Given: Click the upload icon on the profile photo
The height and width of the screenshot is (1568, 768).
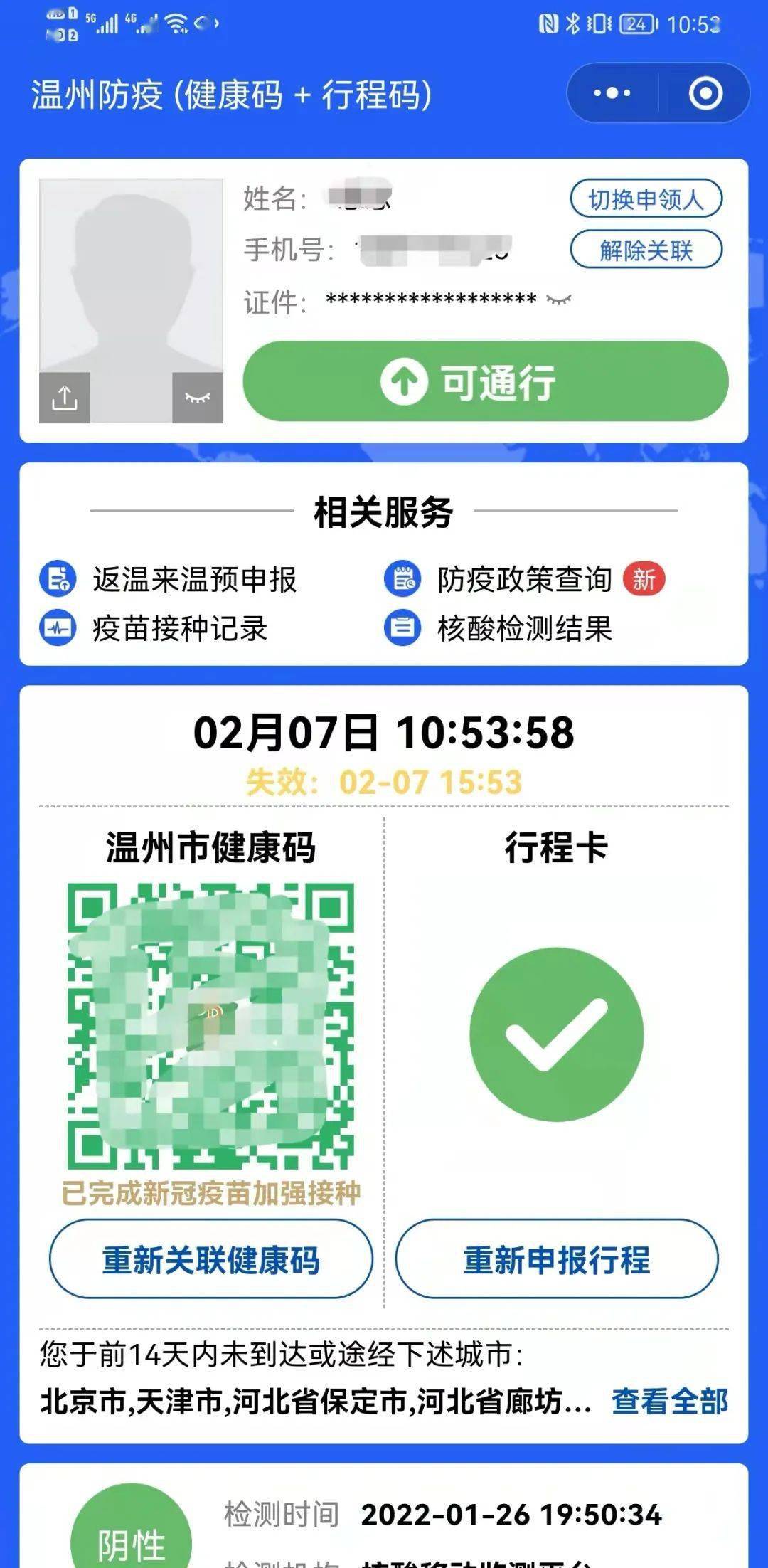Looking at the screenshot, I should pyautogui.click(x=64, y=396).
